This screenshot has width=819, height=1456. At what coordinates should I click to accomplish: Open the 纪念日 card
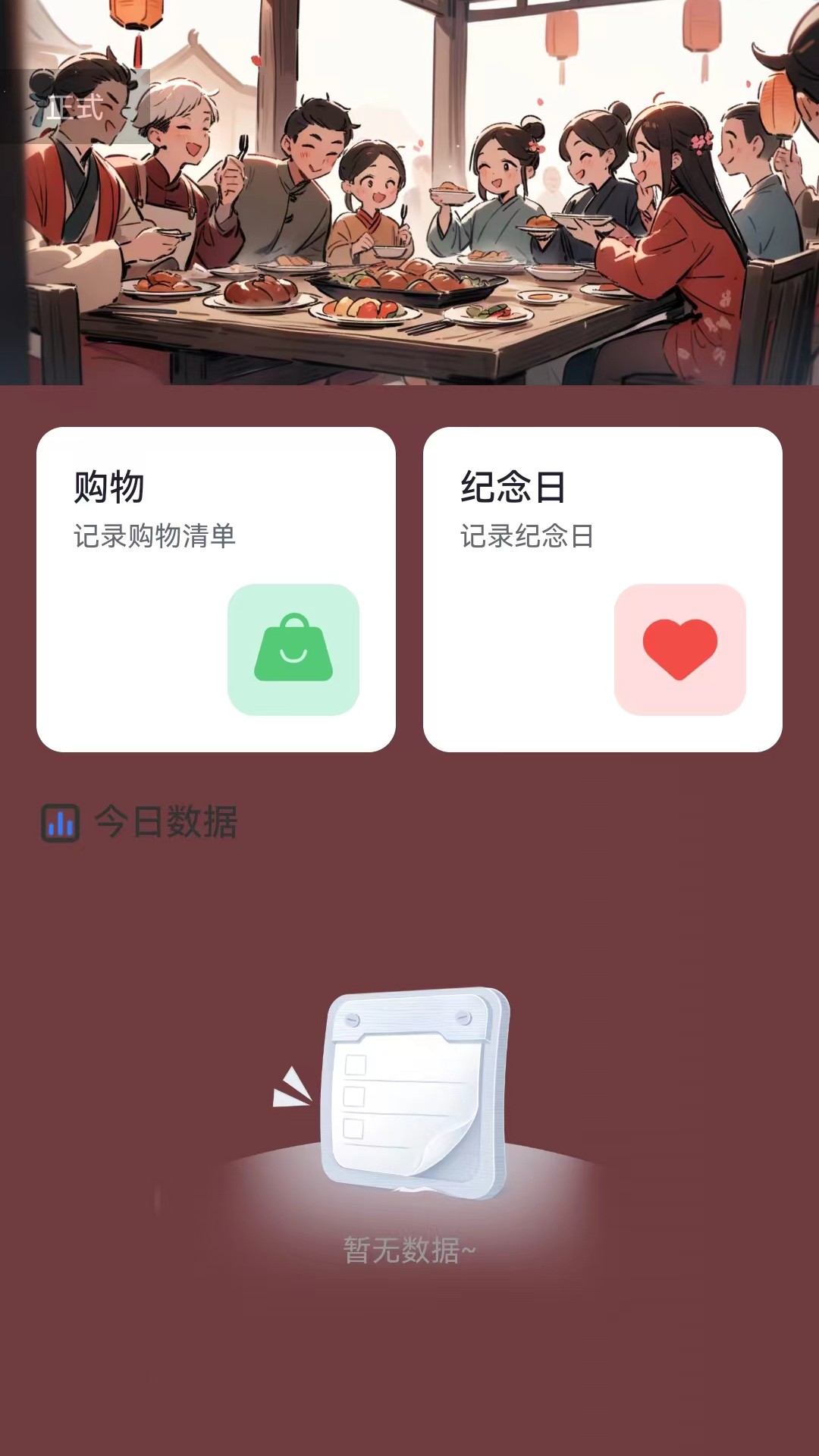[604, 588]
